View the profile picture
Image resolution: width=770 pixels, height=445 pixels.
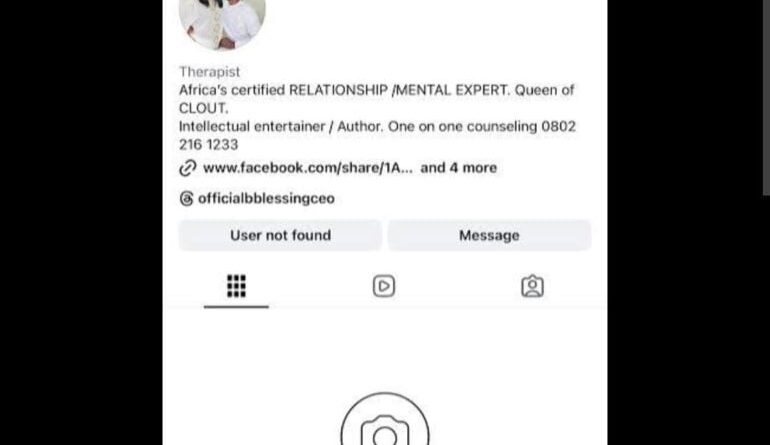pos(222,20)
